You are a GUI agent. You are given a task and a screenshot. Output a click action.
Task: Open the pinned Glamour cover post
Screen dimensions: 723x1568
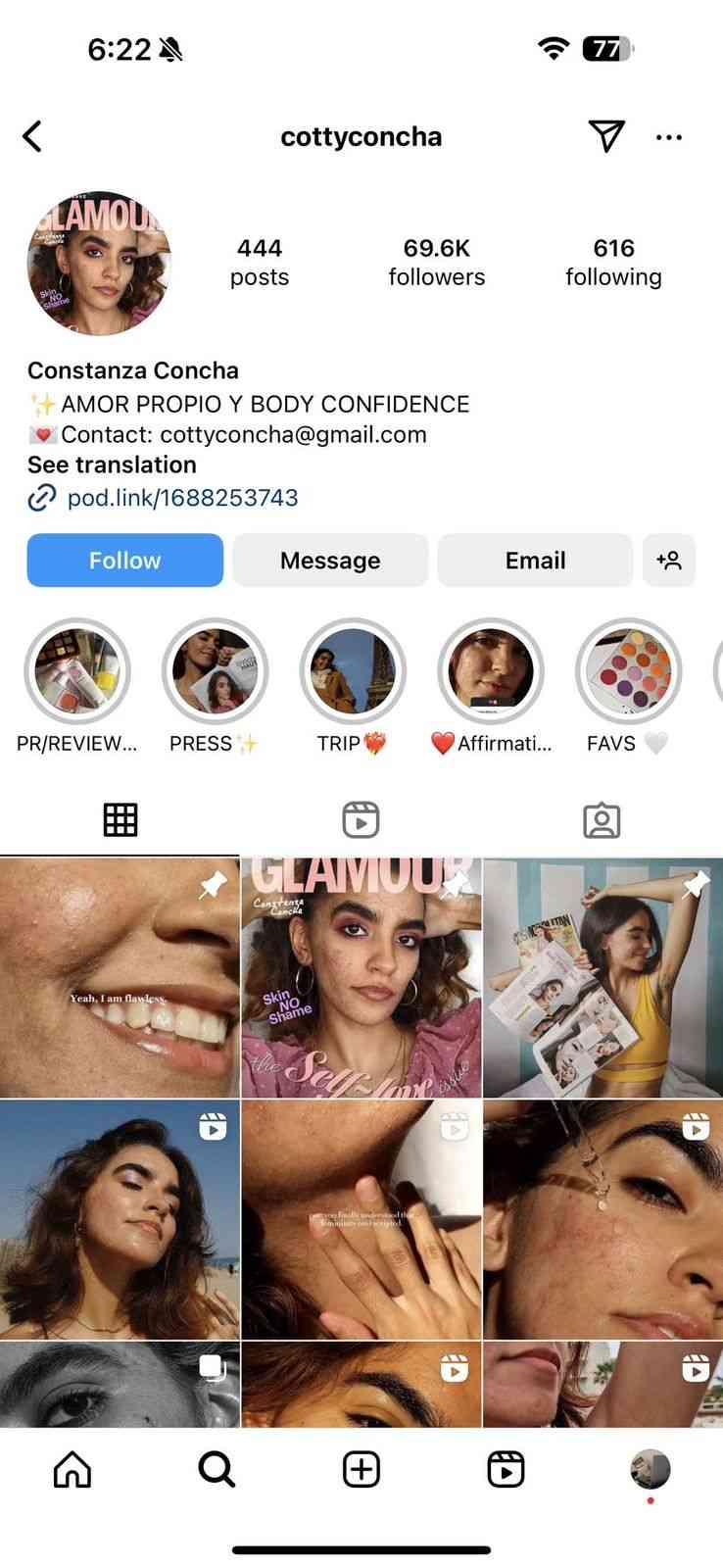(x=361, y=978)
